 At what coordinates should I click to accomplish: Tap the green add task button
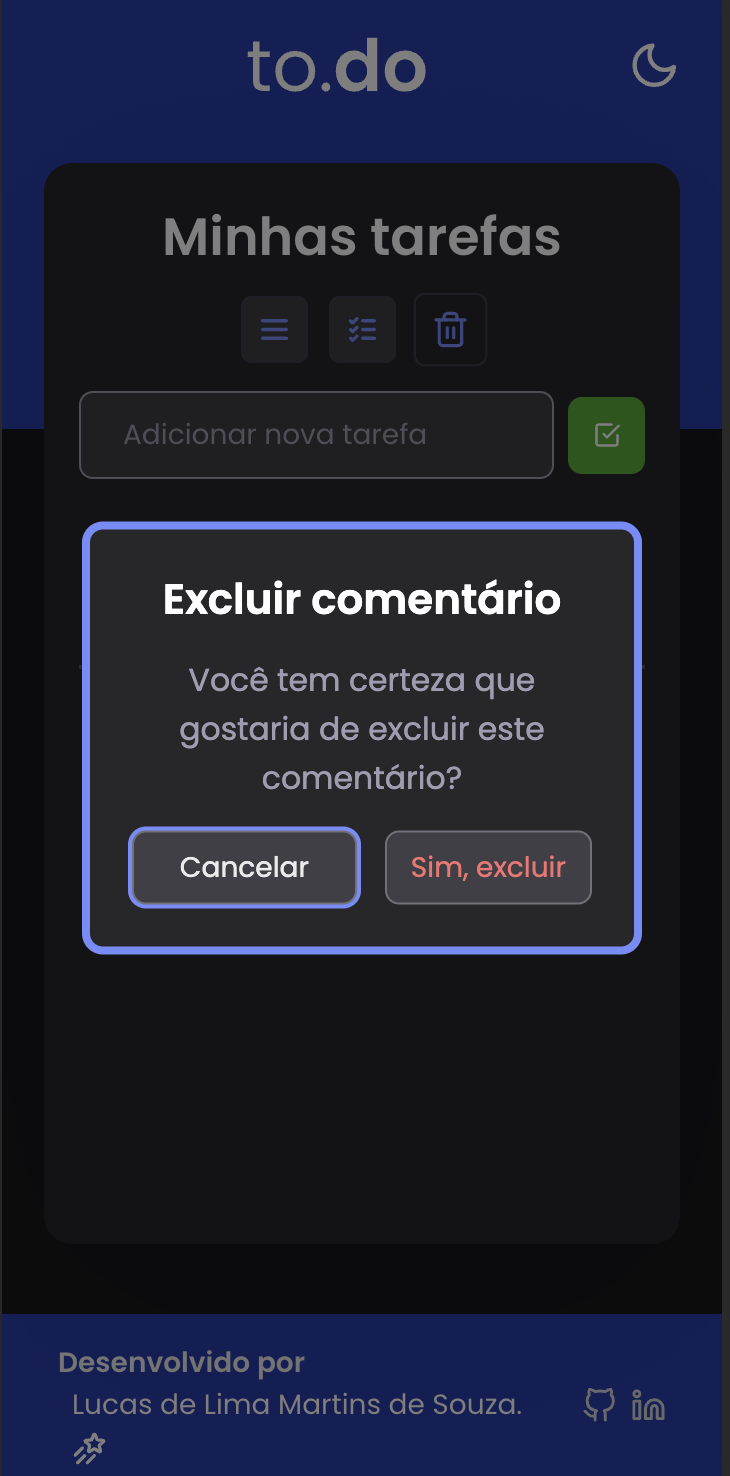click(606, 435)
